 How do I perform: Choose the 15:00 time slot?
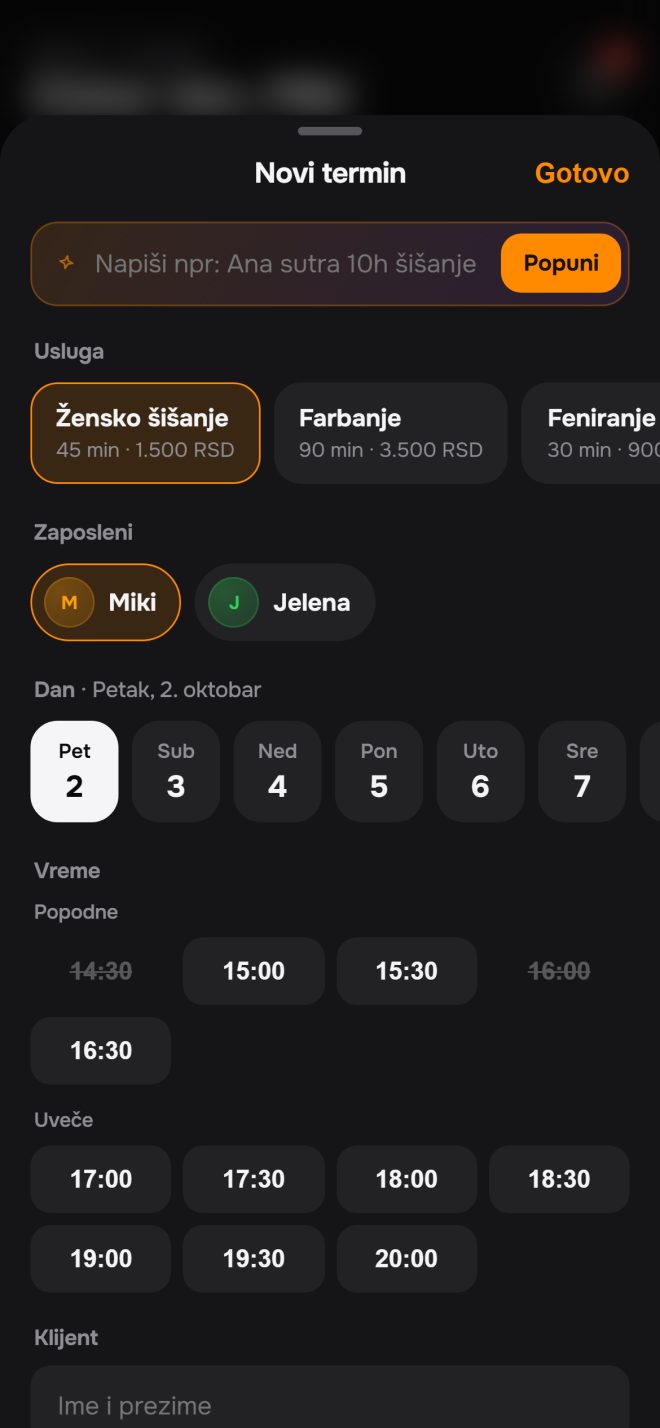tap(254, 971)
